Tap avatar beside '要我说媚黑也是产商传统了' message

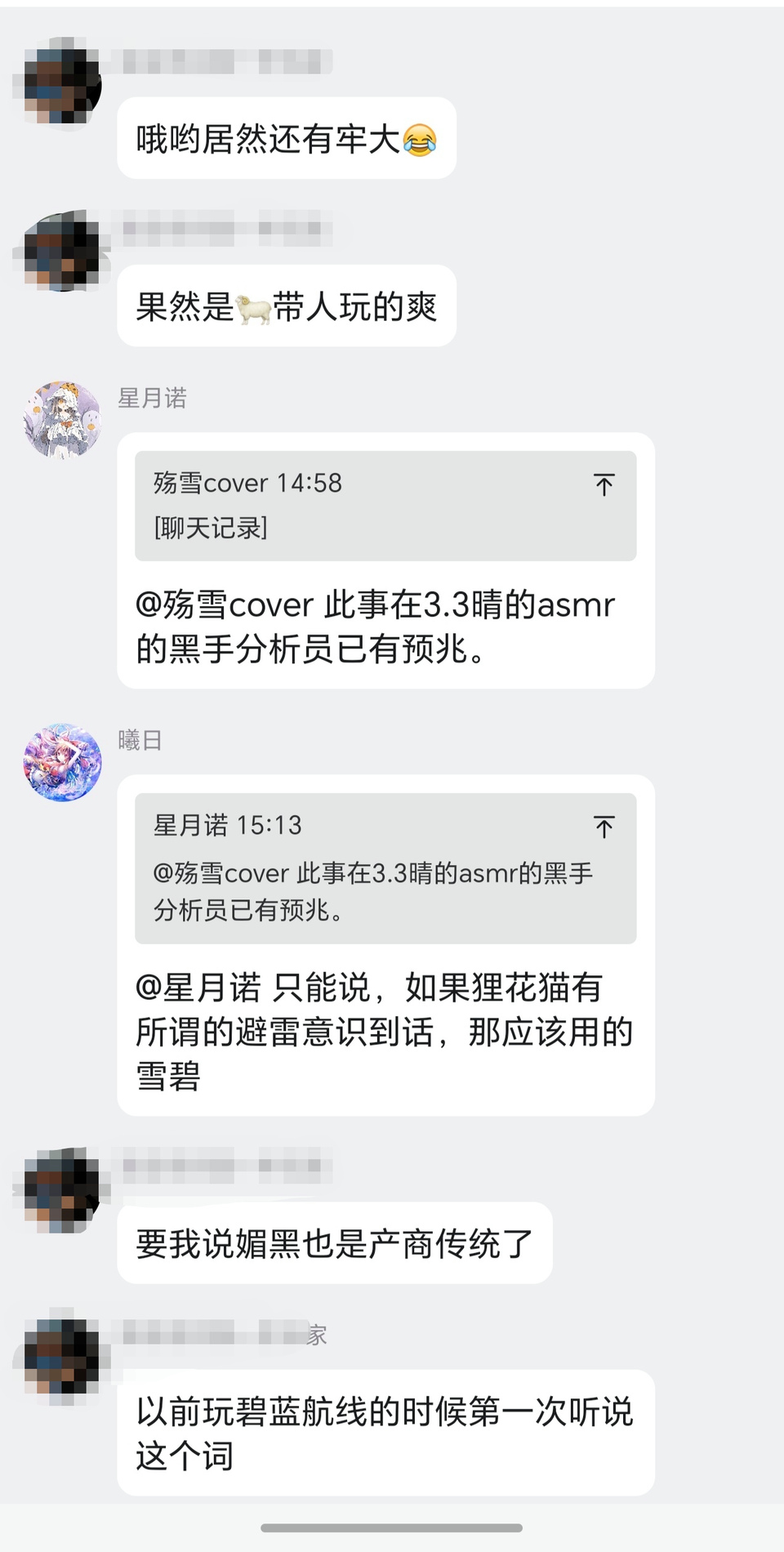pyautogui.click(x=62, y=1189)
